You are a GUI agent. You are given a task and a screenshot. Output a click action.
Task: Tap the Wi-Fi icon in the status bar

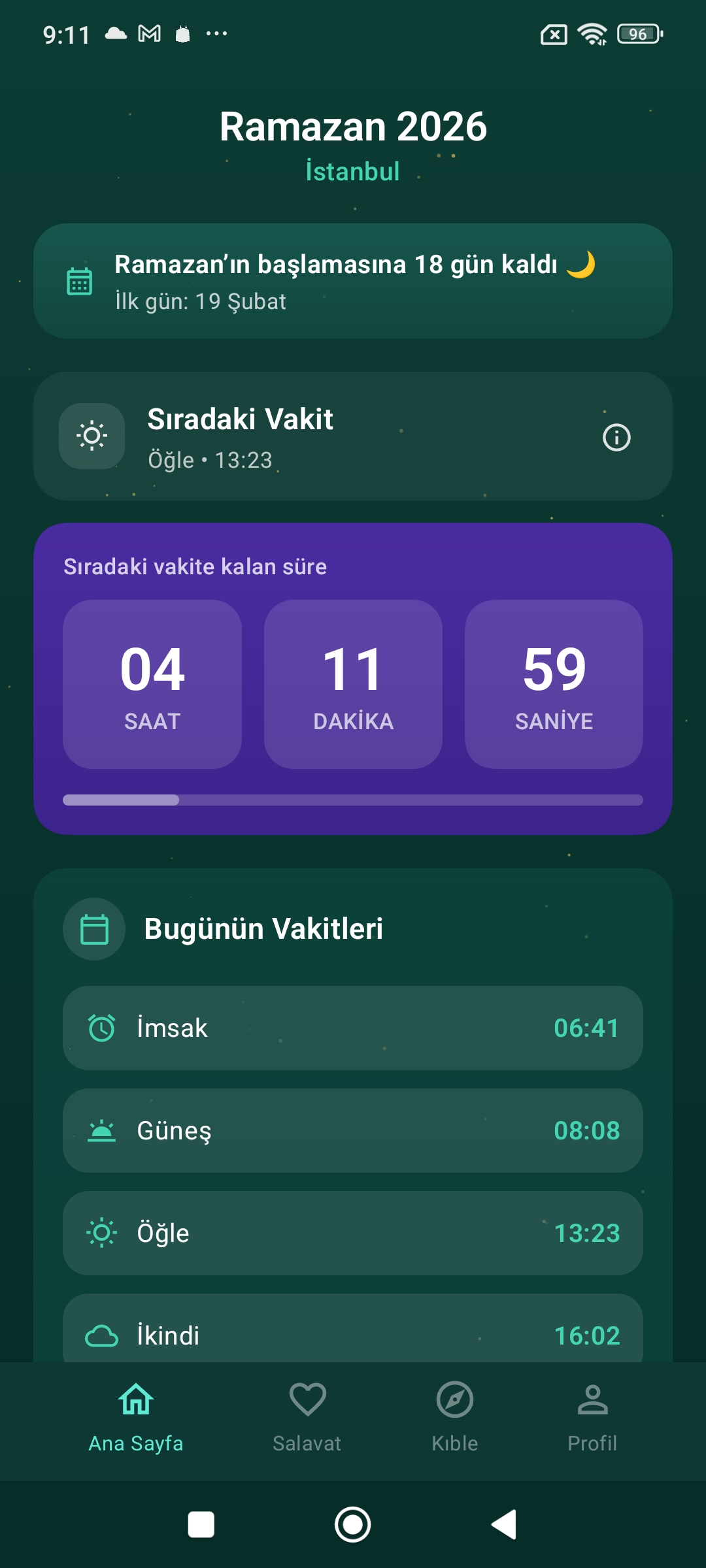click(x=592, y=34)
